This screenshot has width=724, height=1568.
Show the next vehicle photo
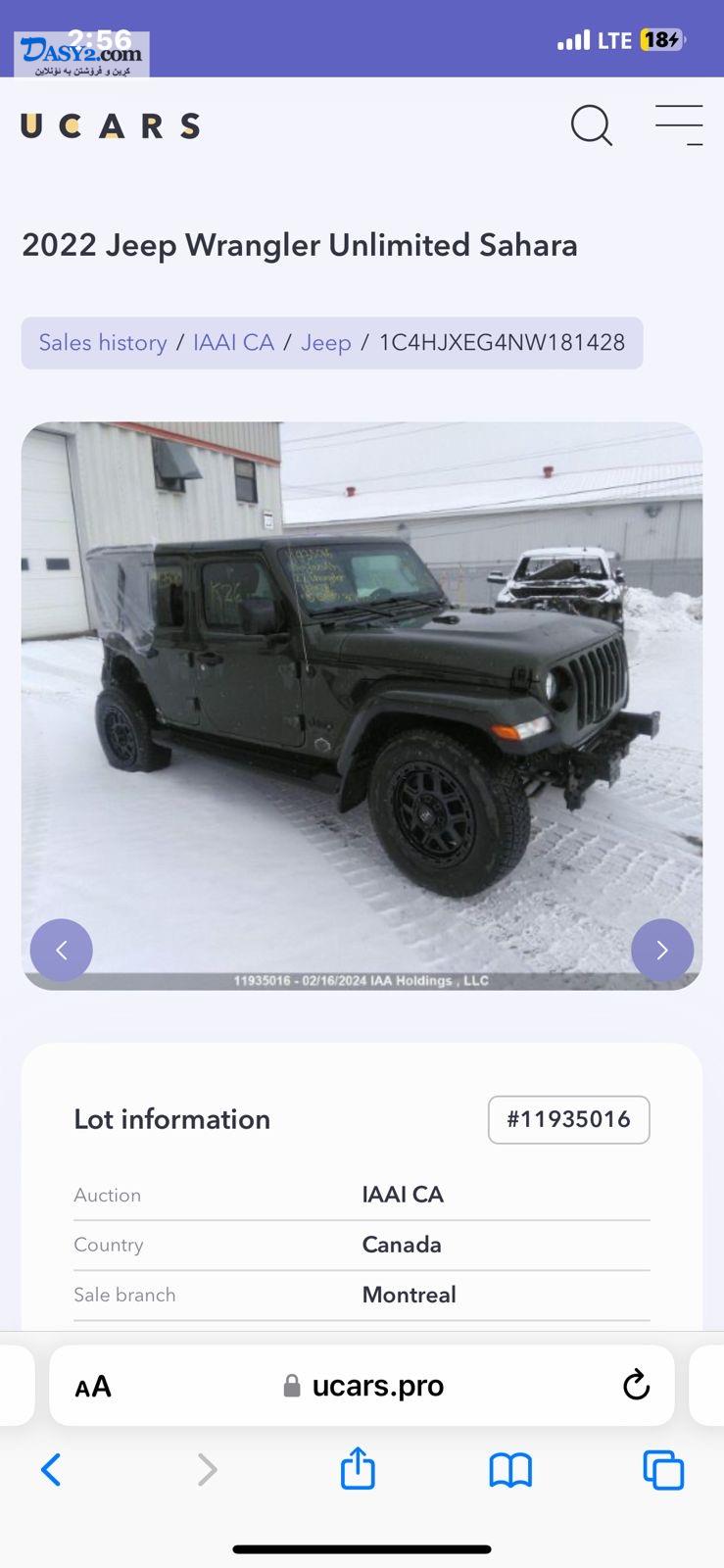662,950
